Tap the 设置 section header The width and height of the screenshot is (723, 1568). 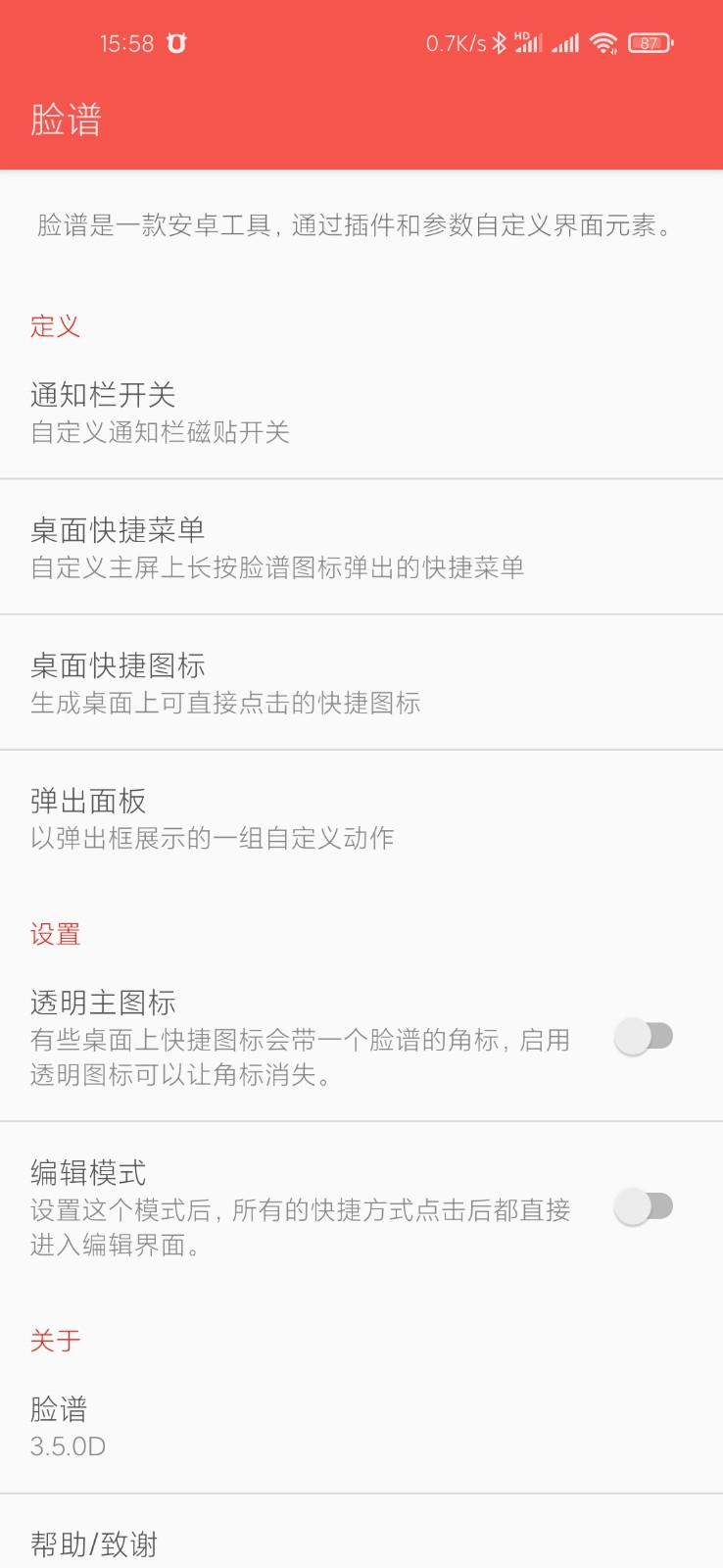point(54,934)
